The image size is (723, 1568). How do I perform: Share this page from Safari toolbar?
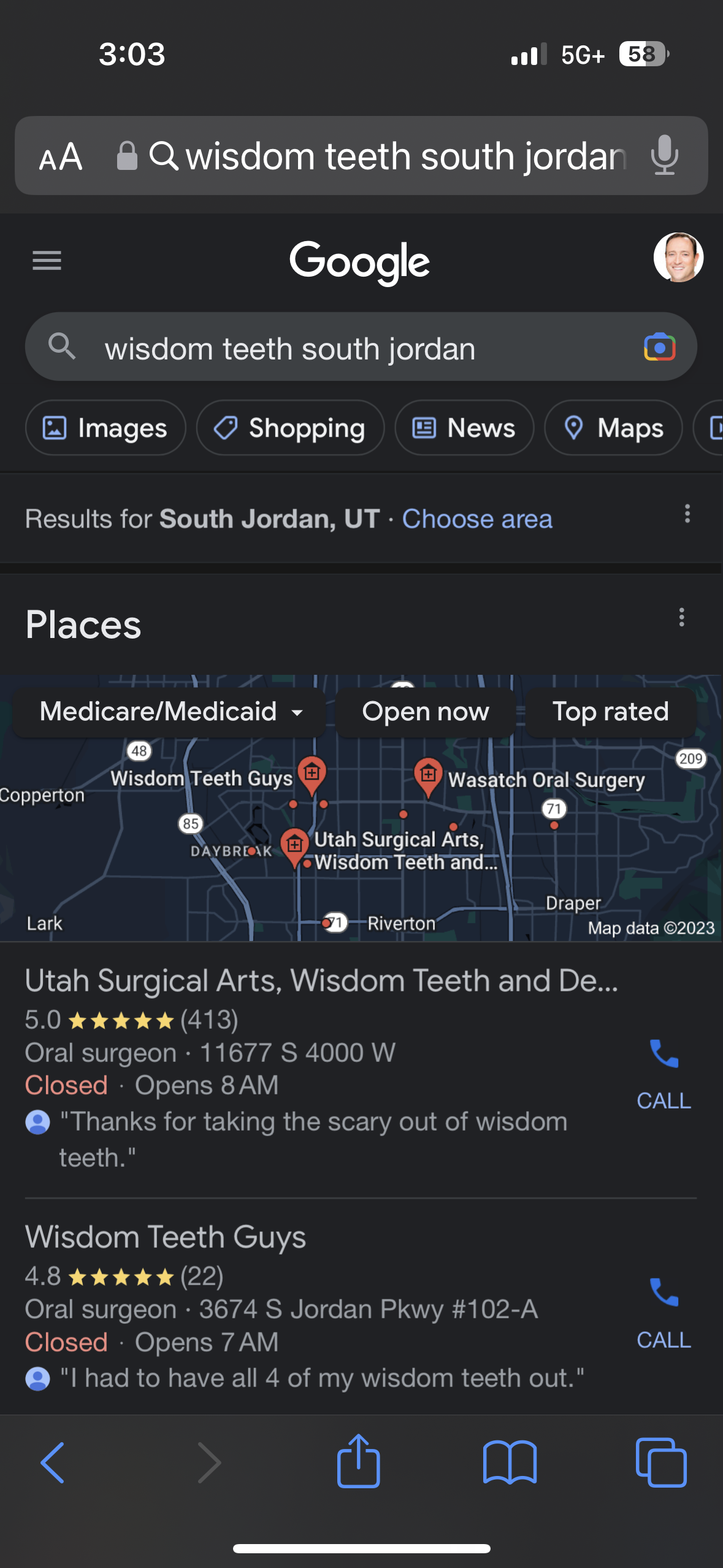click(358, 1461)
